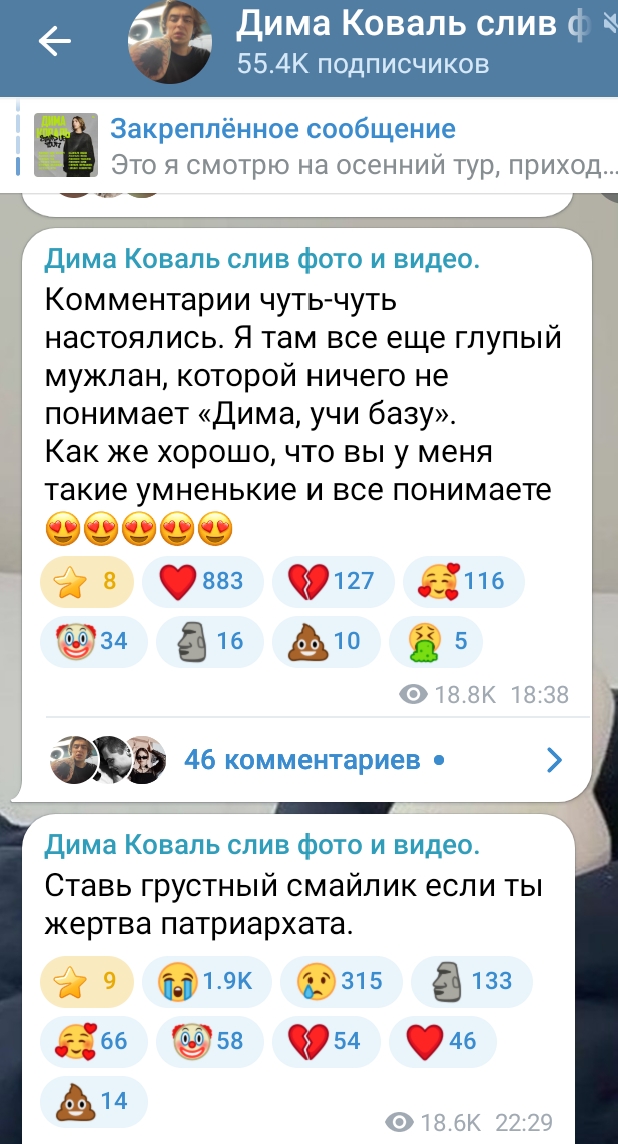Tap the clown reaction with 34
The height and width of the screenshot is (1144, 618).
click(94, 641)
